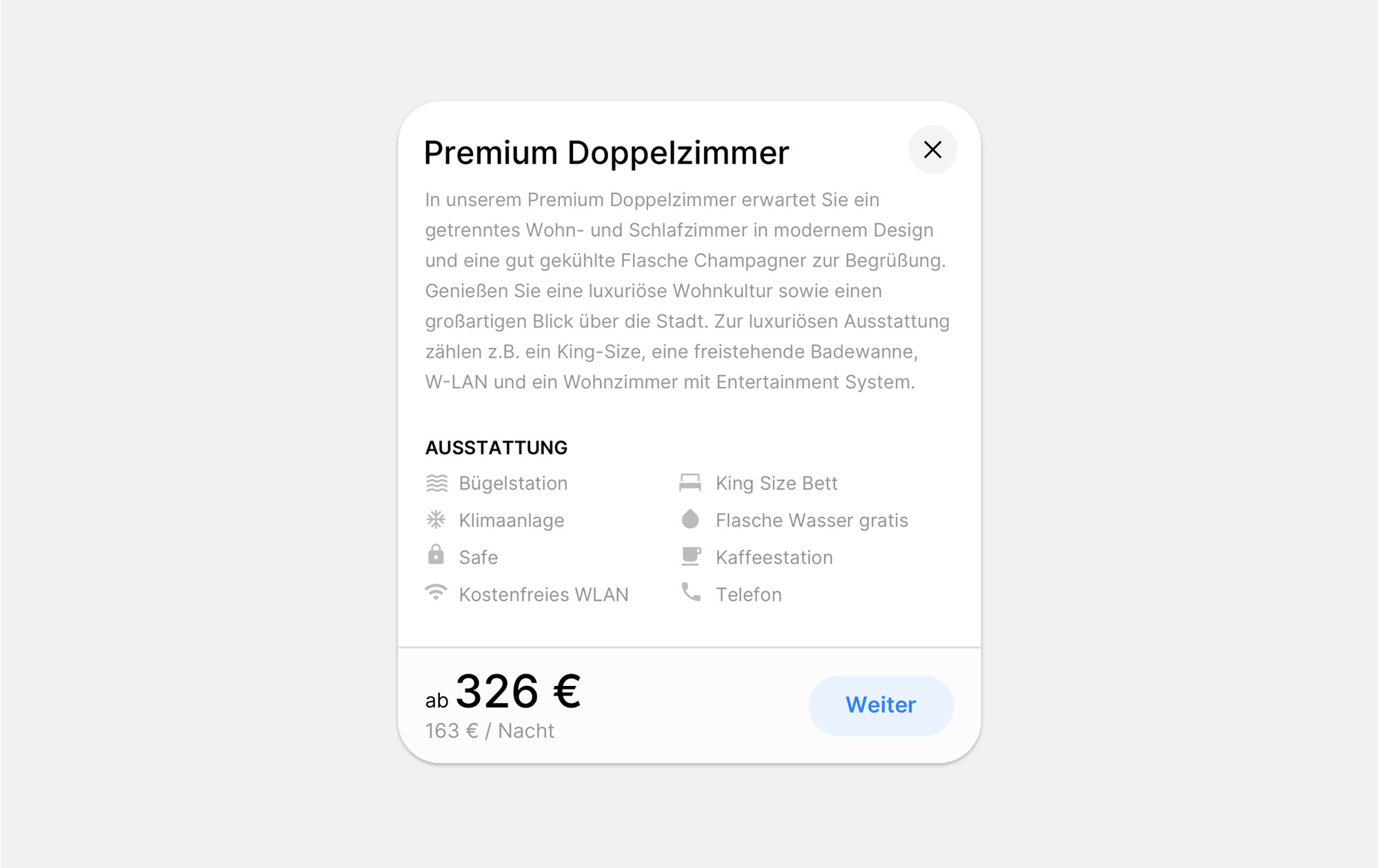
Task: Close the Premium Doppelzimmer dialog
Action: click(932, 150)
